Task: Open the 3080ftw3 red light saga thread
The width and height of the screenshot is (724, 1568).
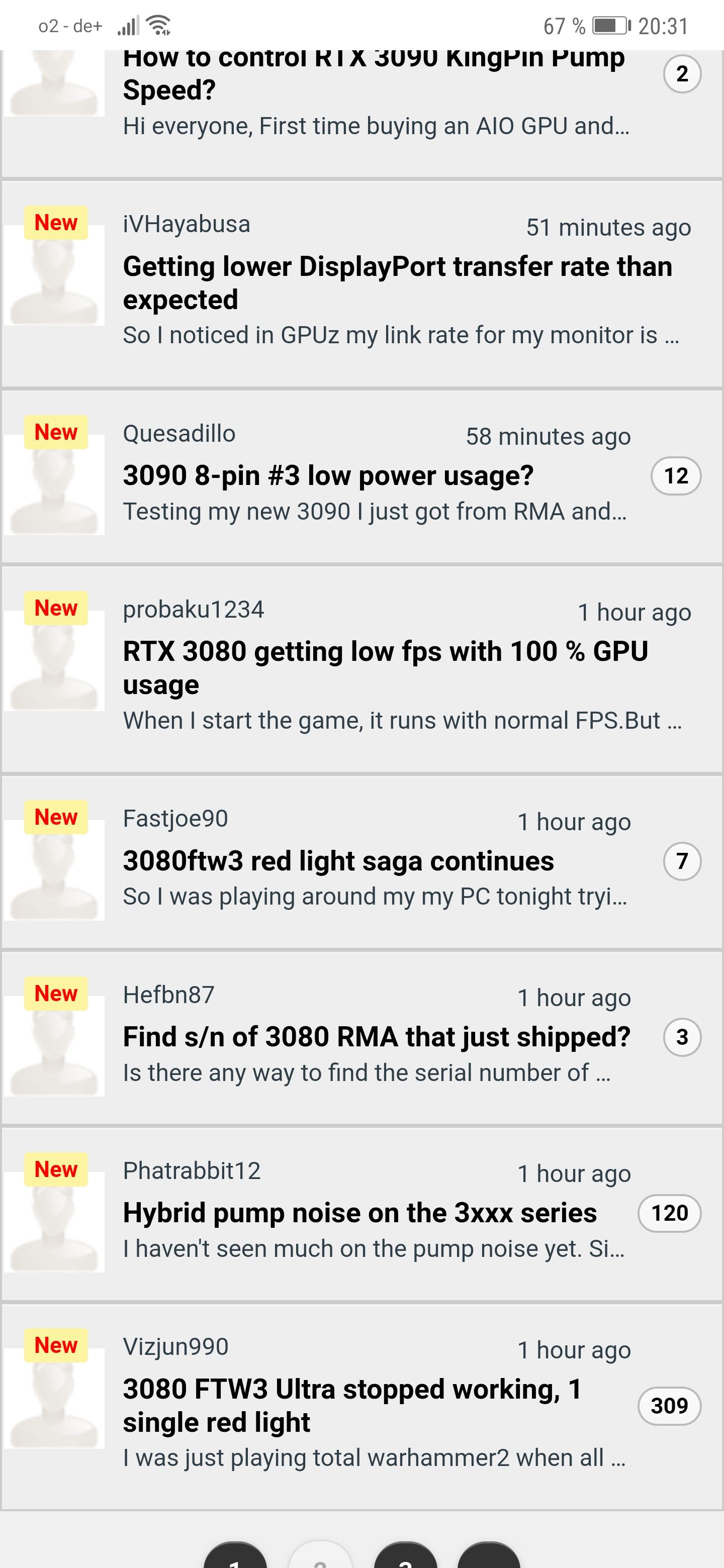Action: (x=338, y=861)
